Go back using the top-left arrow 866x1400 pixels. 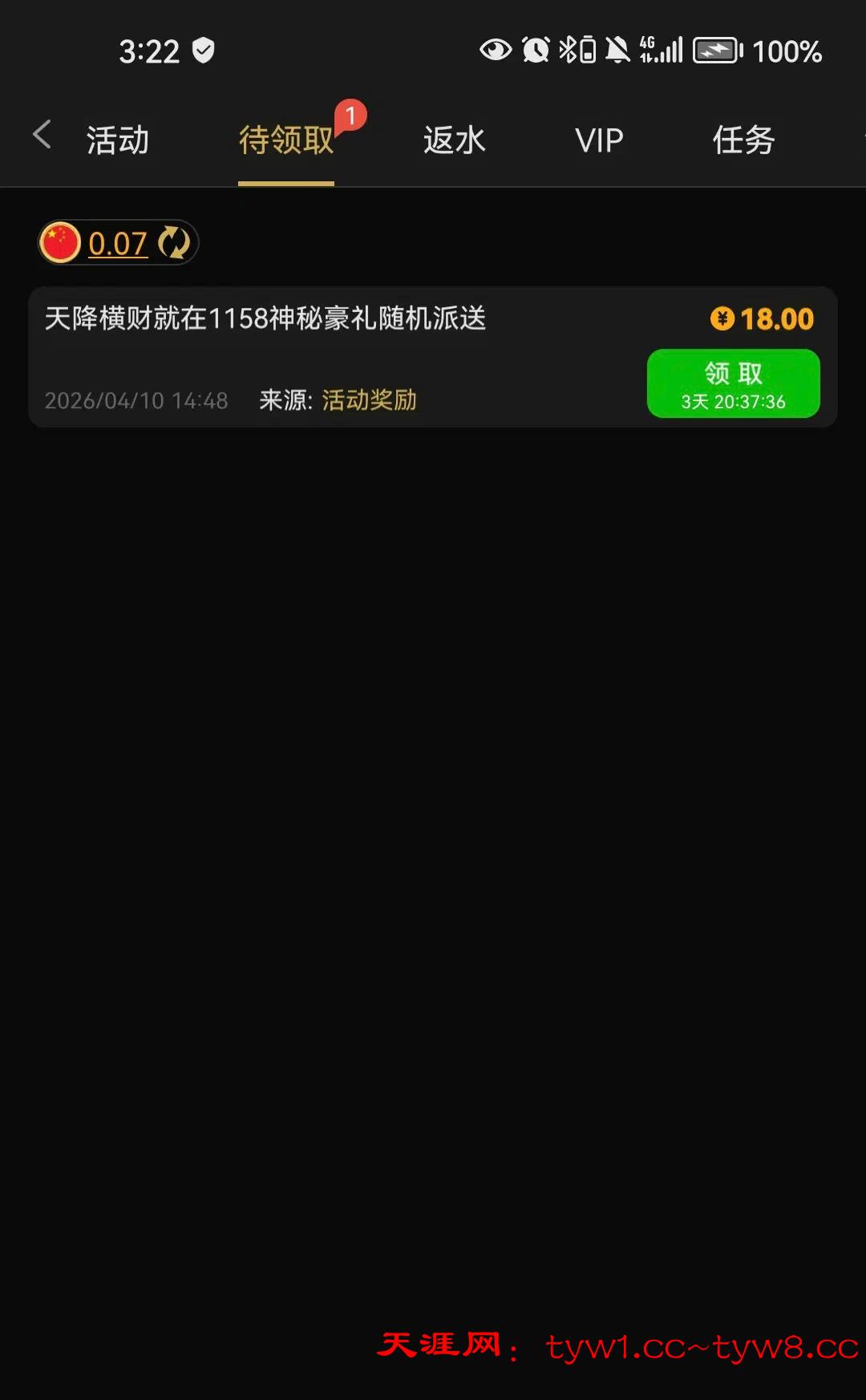42,135
